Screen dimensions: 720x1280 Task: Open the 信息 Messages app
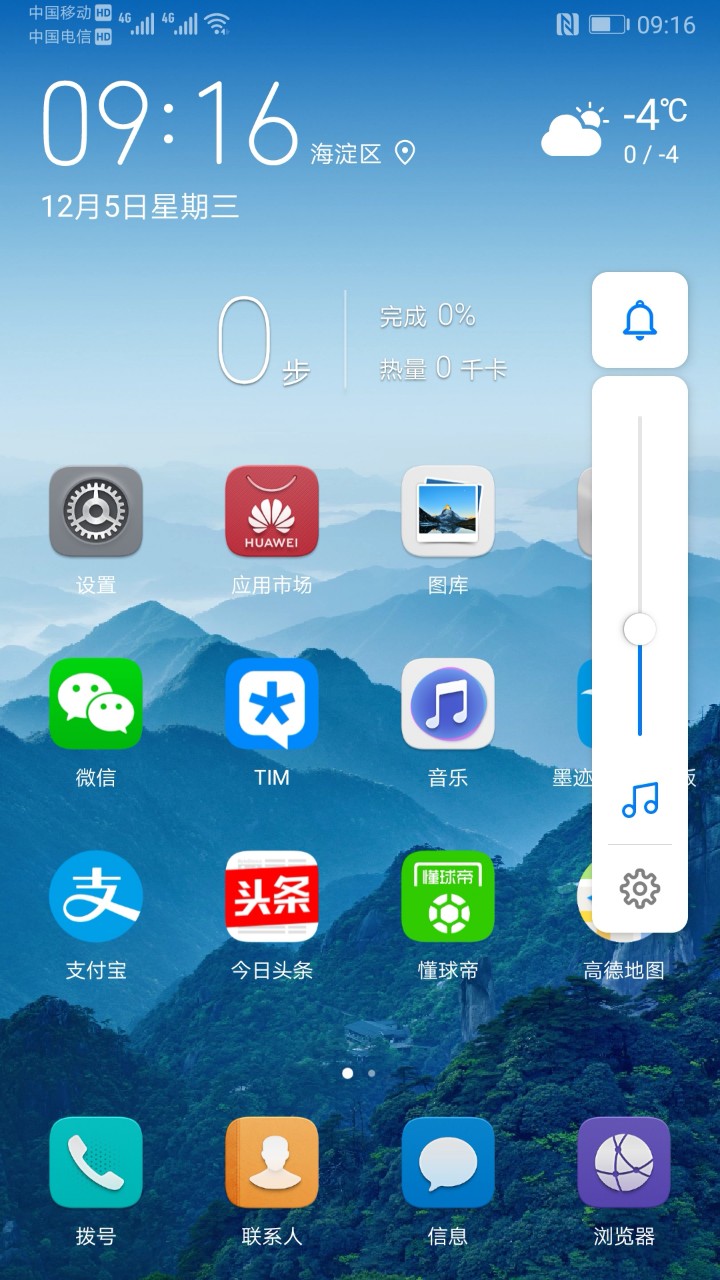click(x=448, y=1162)
